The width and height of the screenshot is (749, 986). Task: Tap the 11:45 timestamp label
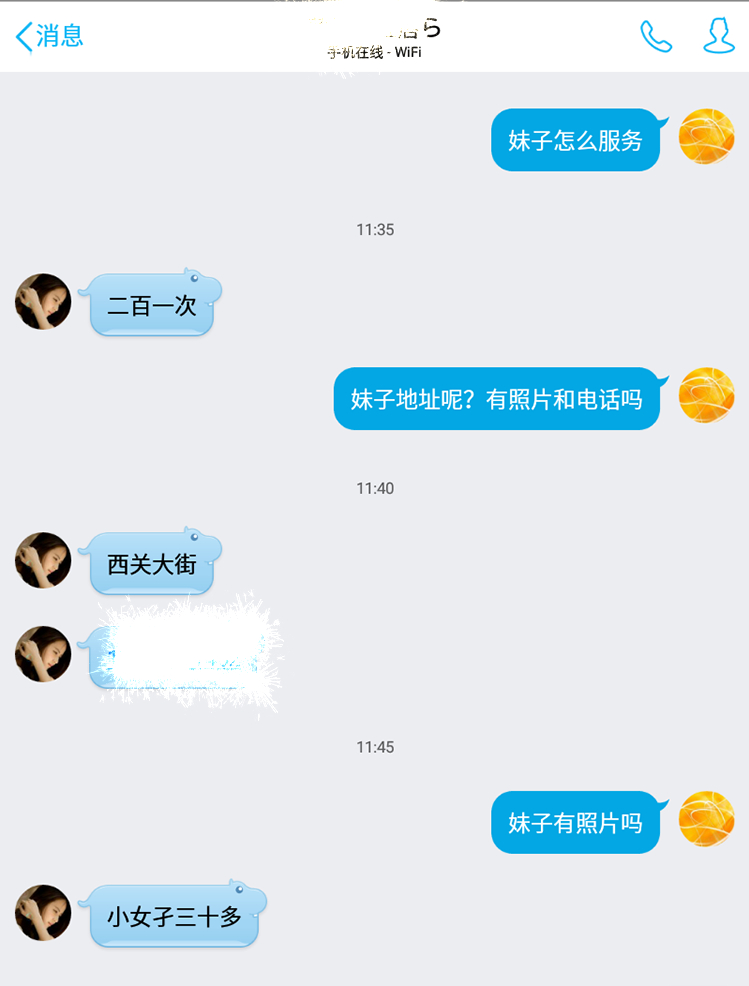[x=374, y=748]
